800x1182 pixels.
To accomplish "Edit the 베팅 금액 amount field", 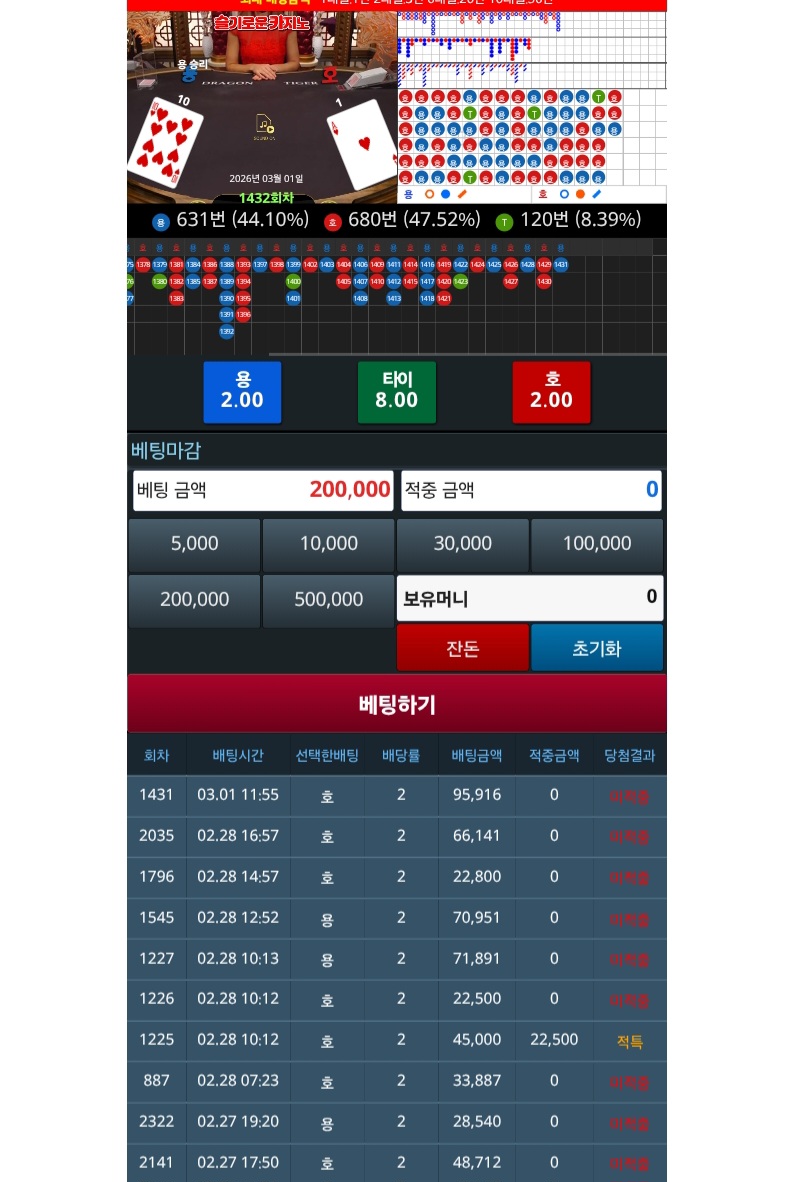I will [x=263, y=490].
